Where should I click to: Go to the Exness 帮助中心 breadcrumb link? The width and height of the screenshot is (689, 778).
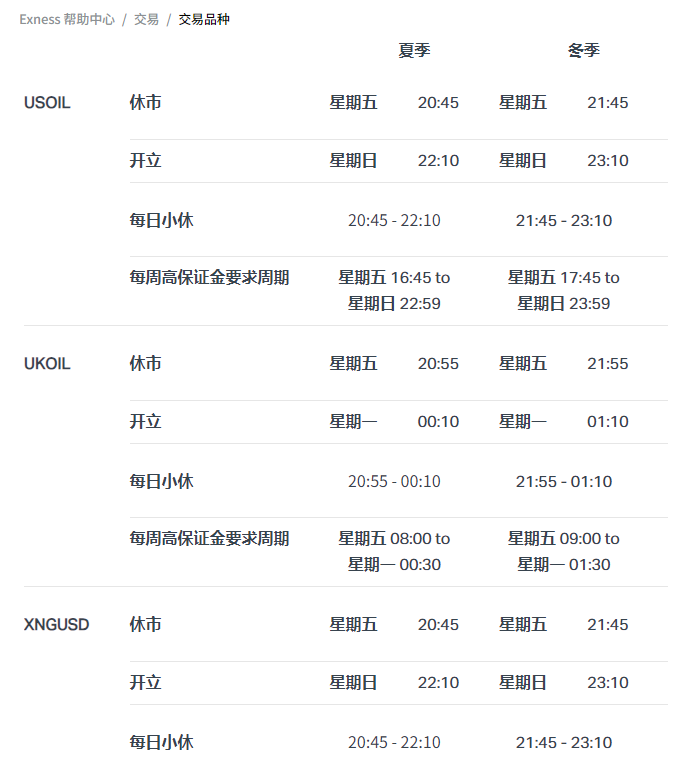[66, 19]
